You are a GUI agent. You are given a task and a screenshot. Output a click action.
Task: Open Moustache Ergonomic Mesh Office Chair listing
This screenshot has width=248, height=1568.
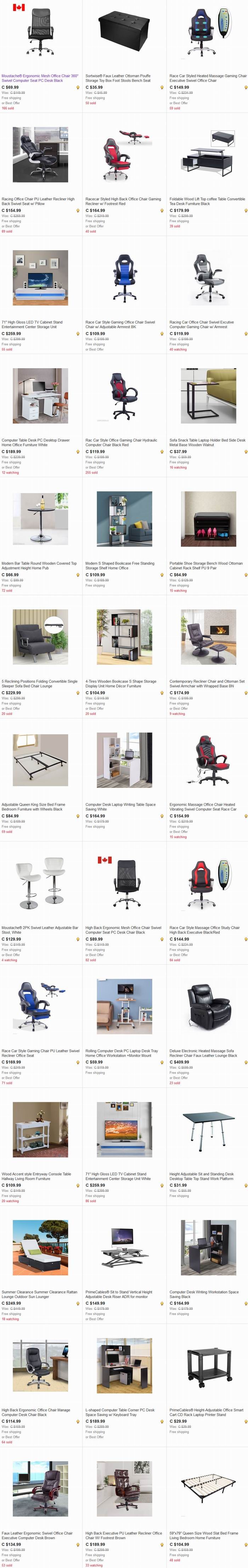point(40,78)
